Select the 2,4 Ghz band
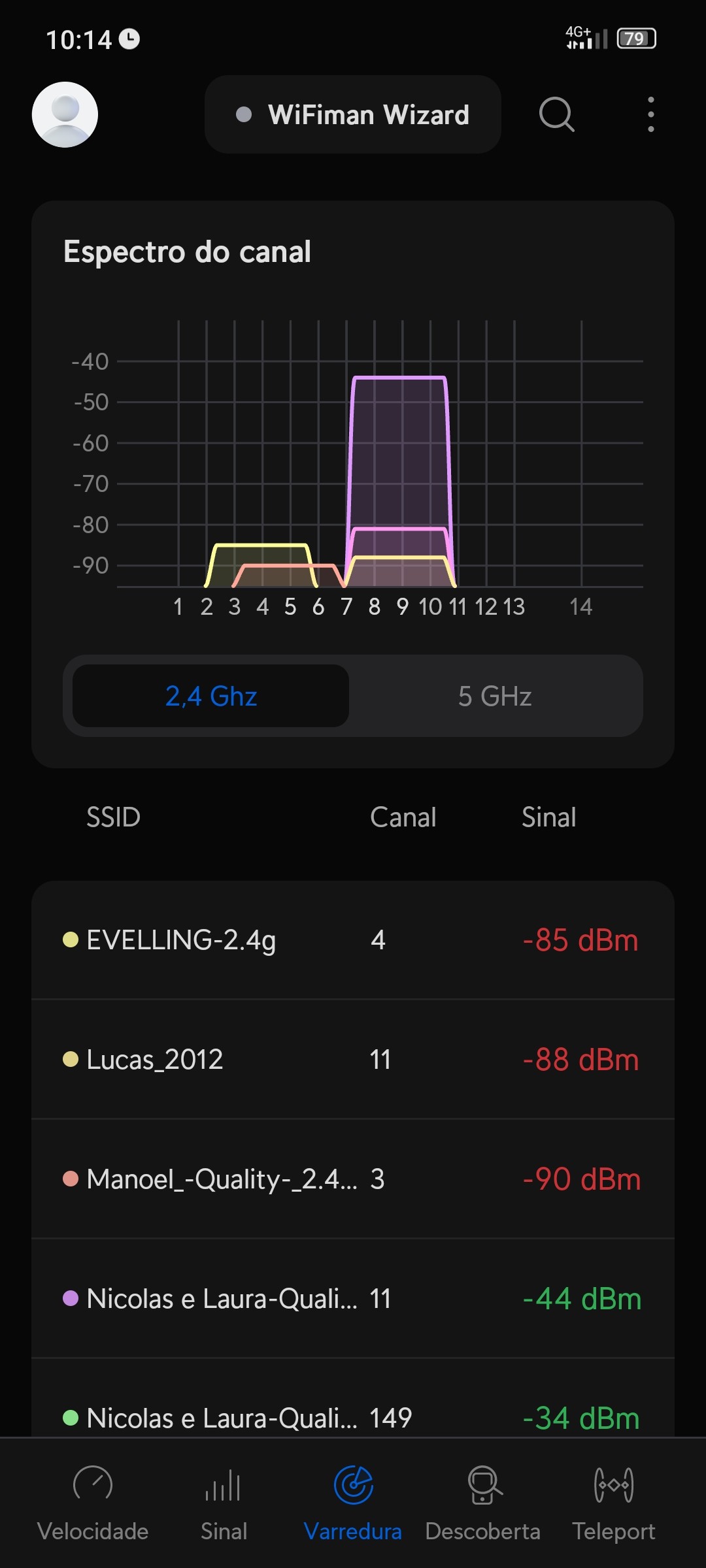 (x=210, y=696)
